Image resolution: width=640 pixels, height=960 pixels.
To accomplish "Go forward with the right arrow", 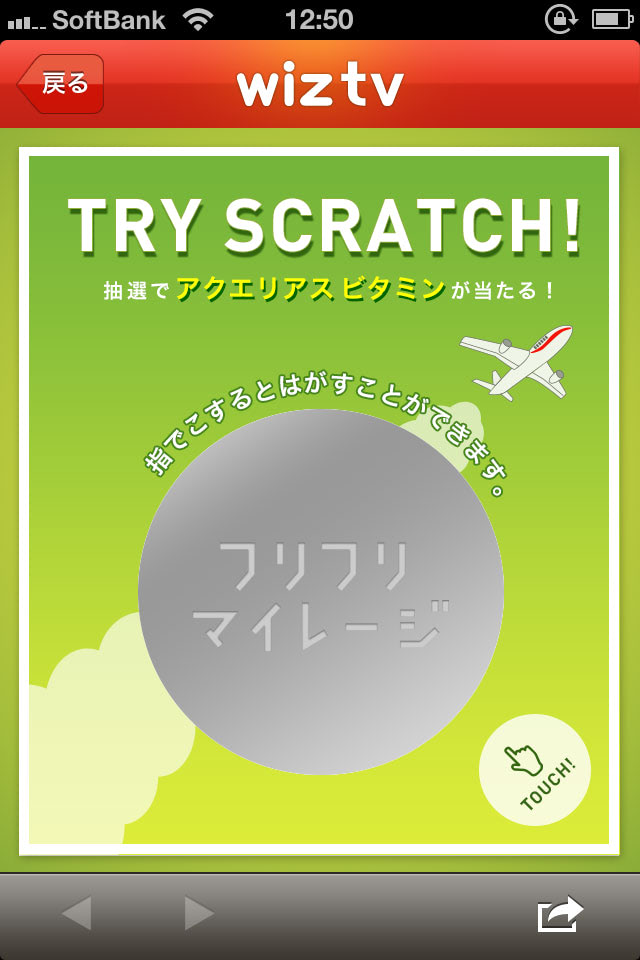I will (199, 913).
